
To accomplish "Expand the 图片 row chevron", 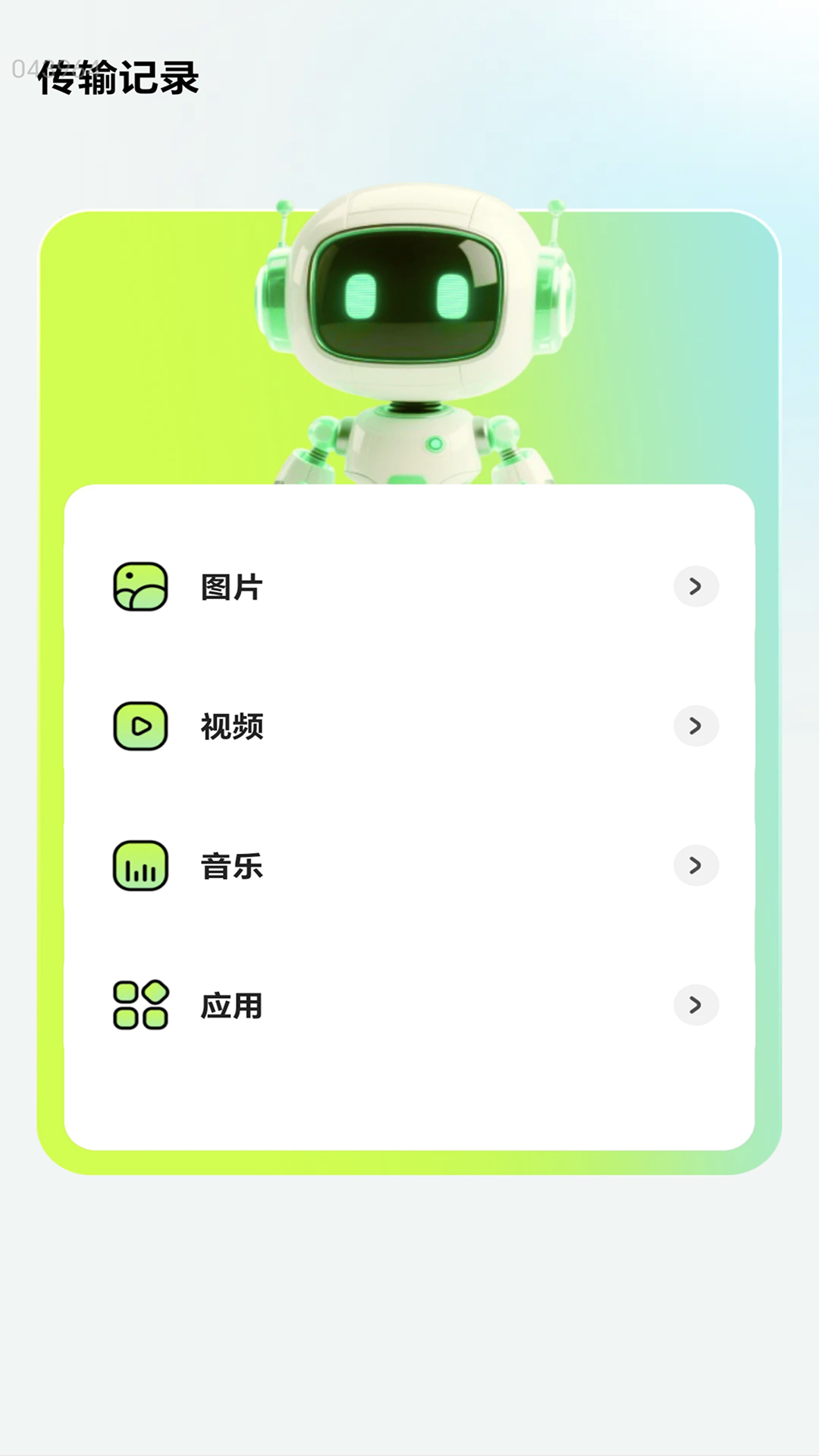I will click(x=695, y=586).
